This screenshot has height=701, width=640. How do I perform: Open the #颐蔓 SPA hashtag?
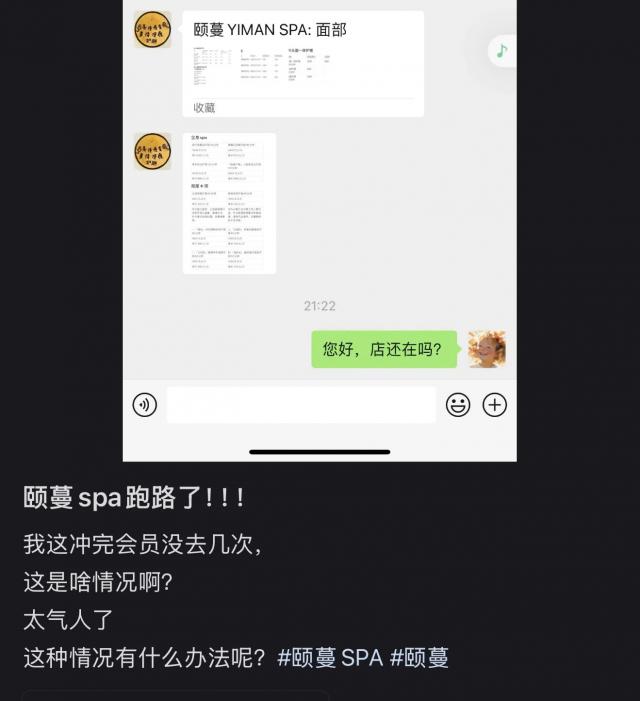330,658
